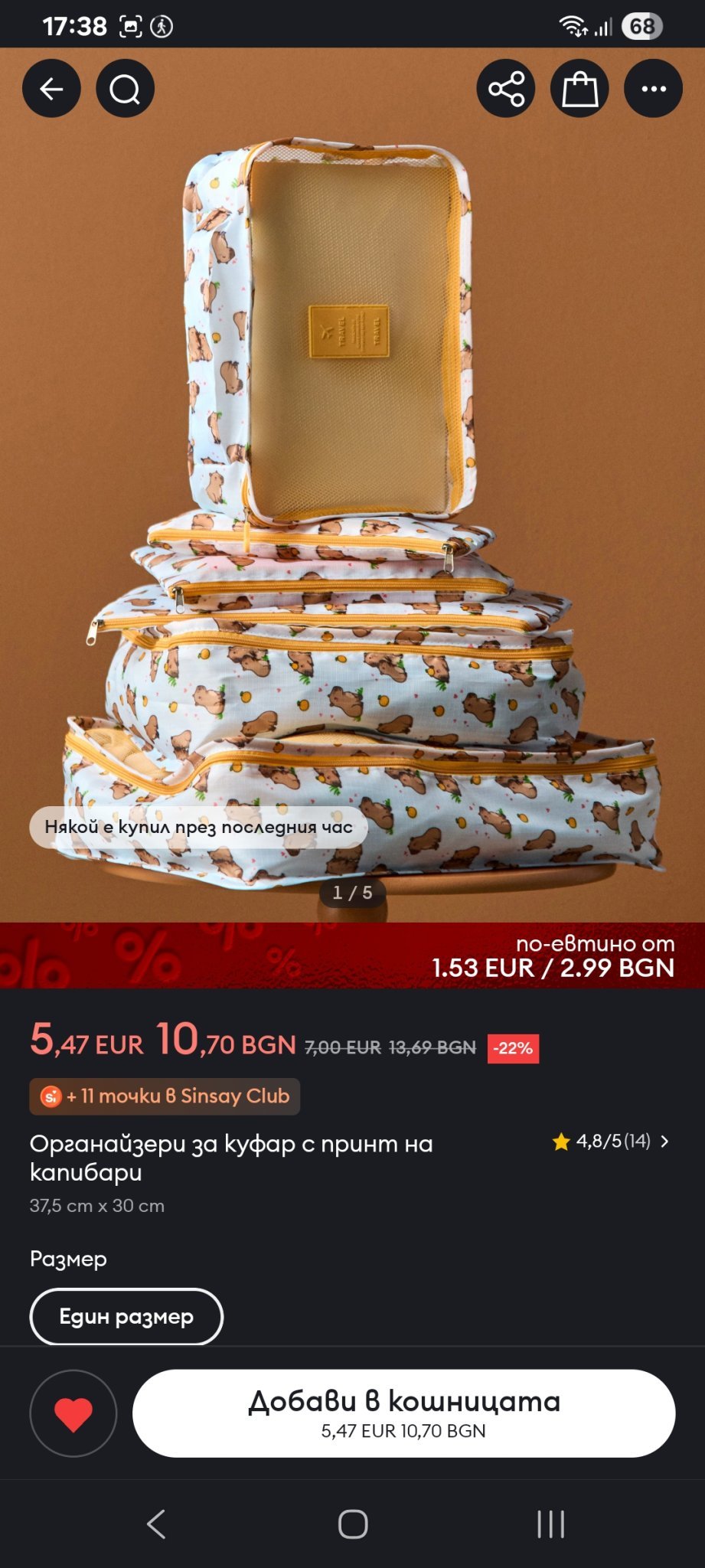This screenshot has width=705, height=1568.
Task: Toggle the heart favorite button
Action: click(x=73, y=1413)
